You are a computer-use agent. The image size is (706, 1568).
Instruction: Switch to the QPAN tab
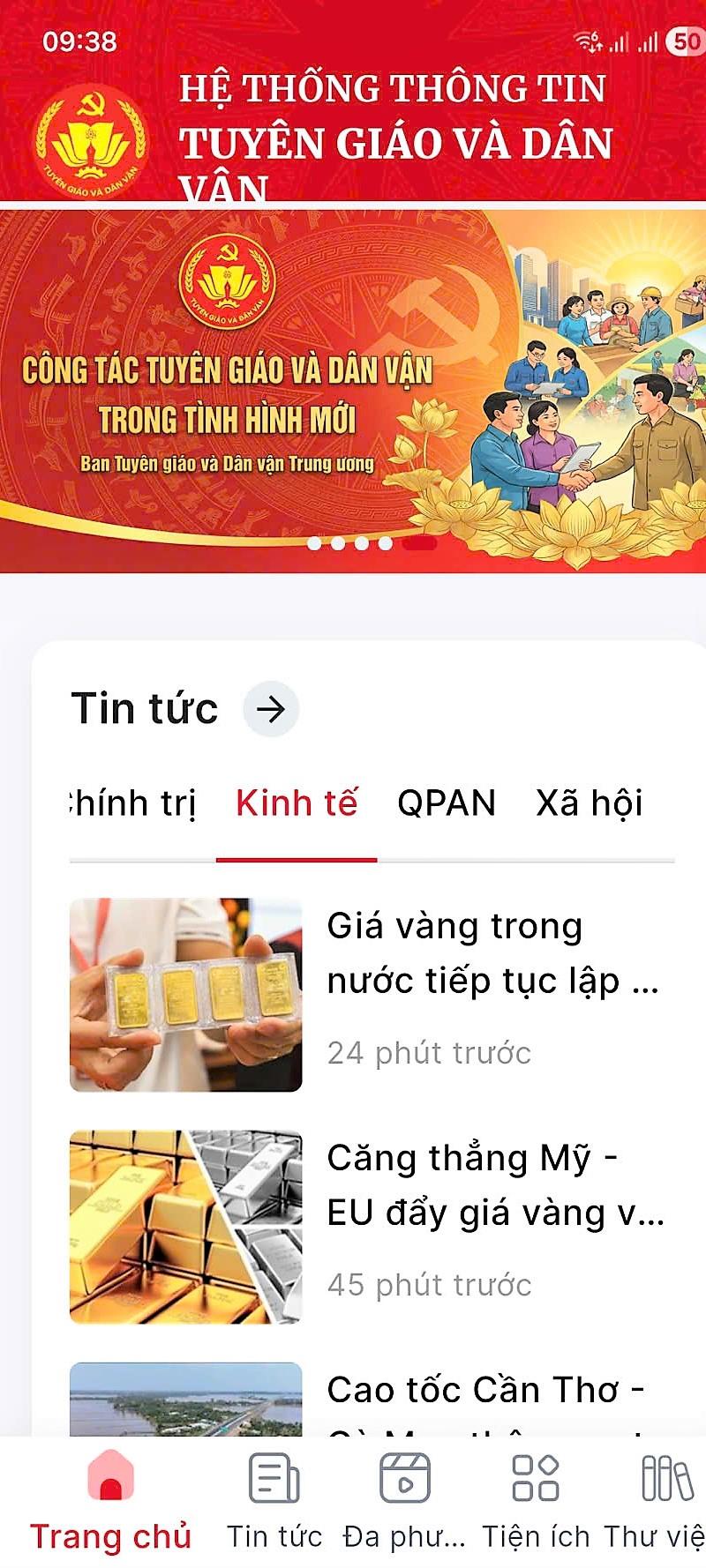pyautogui.click(x=447, y=803)
